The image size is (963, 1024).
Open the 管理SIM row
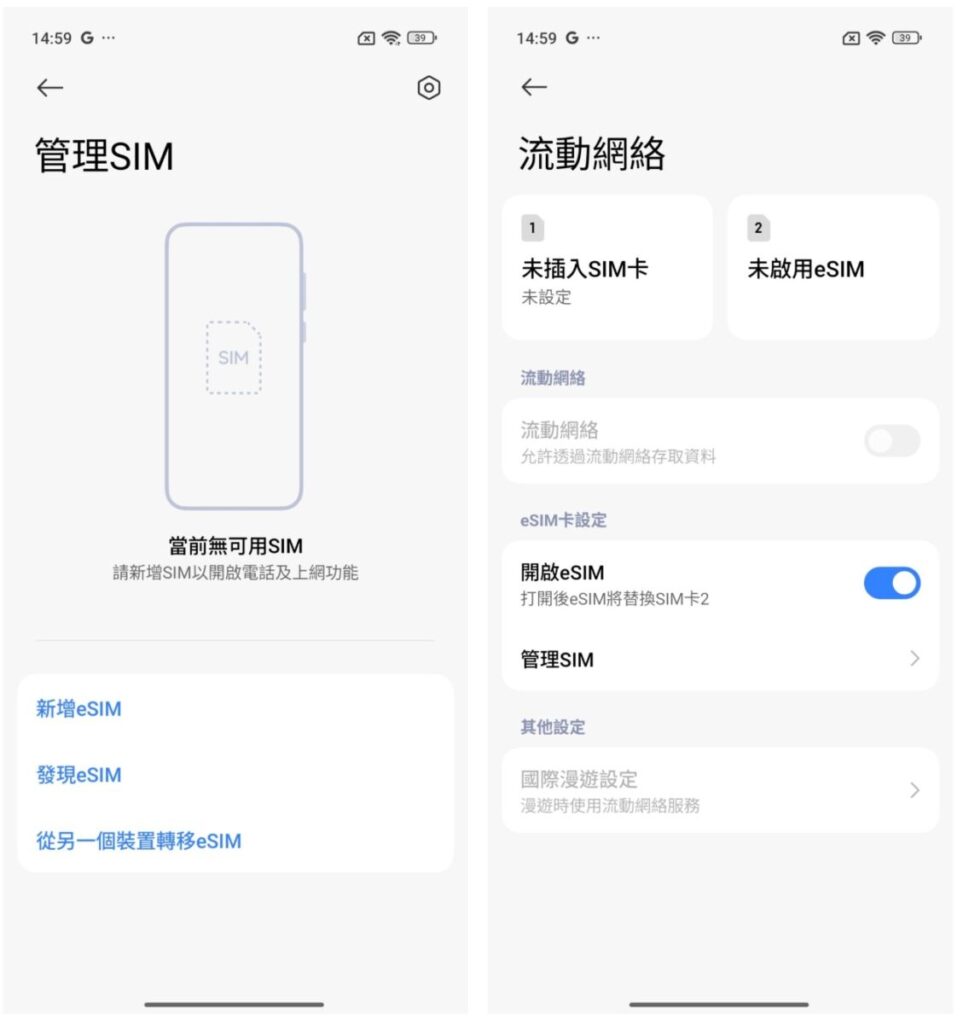coord(720,660)
